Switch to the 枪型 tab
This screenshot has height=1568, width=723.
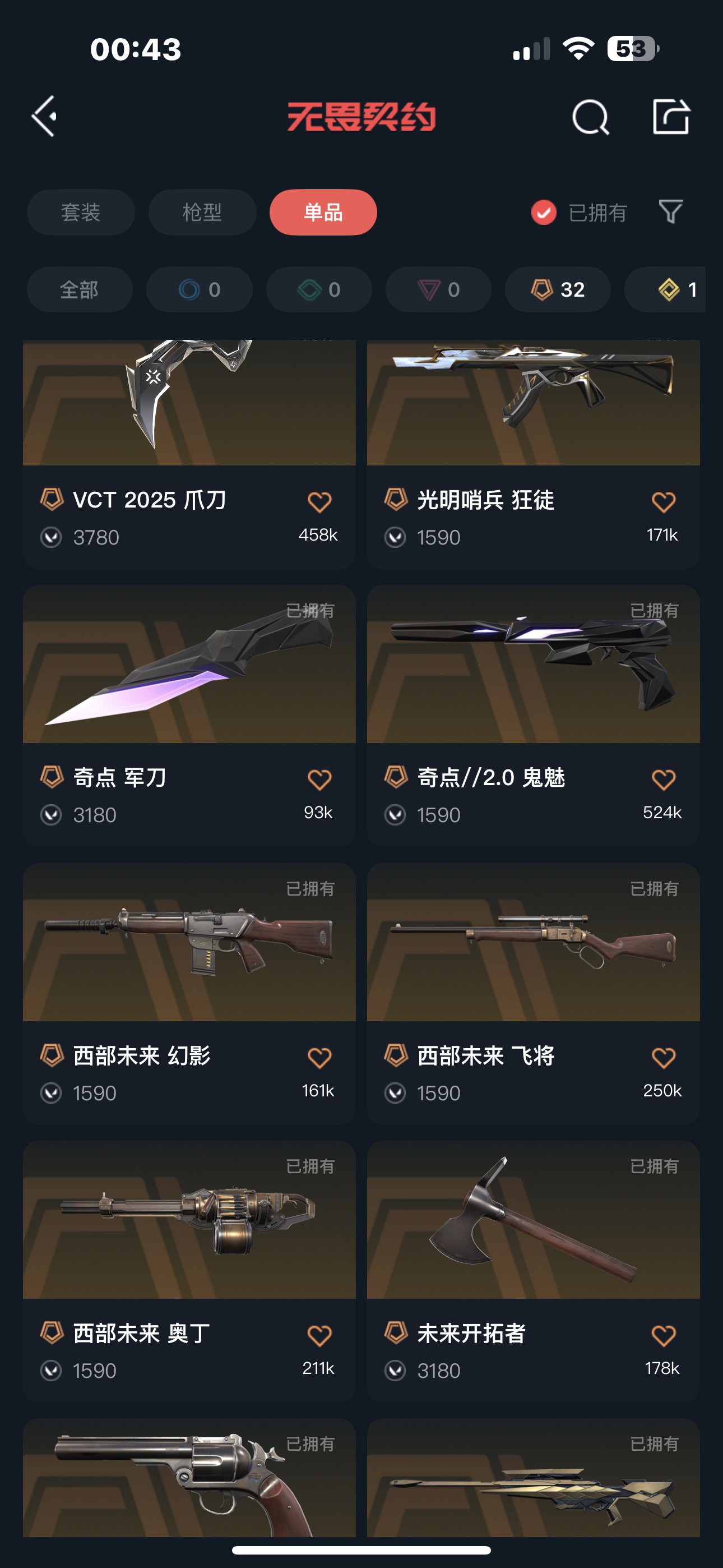202,213
